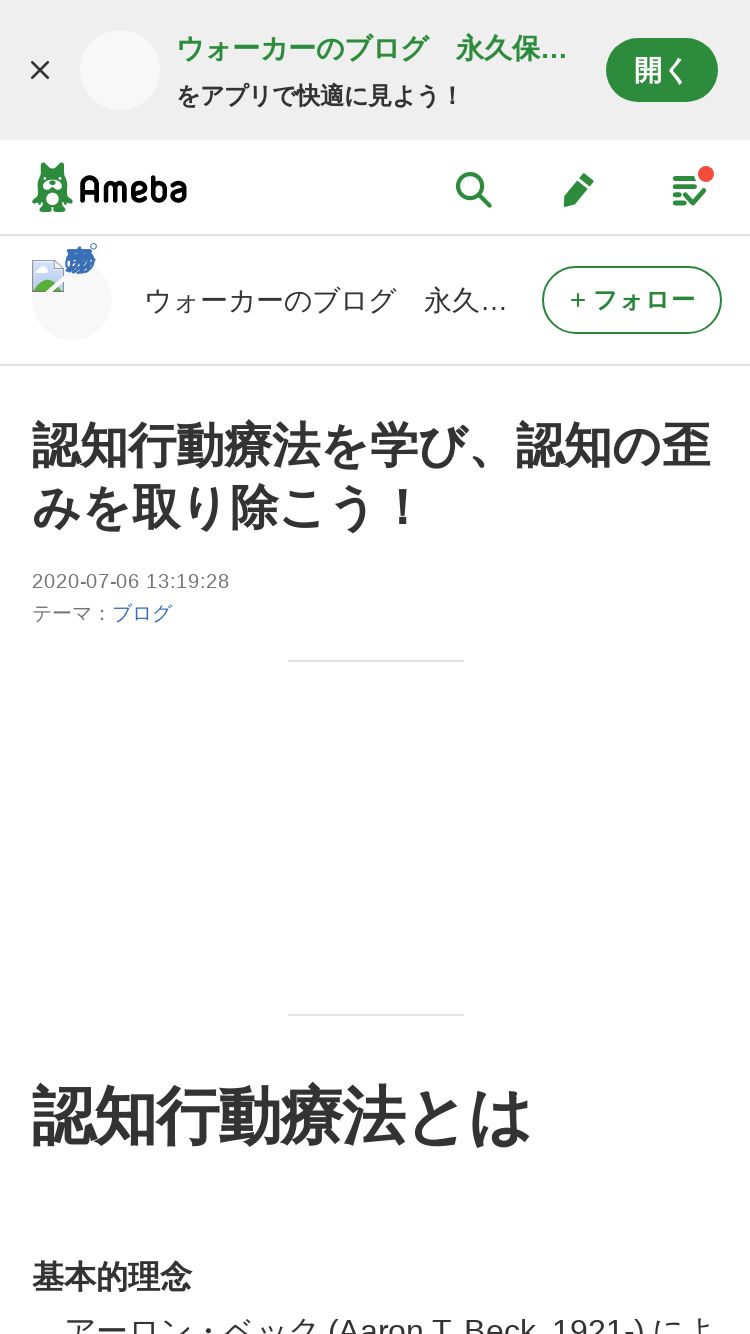Tap the 開く button to open app
This screenshot has width=750, height=1334.
click(661, 70)
